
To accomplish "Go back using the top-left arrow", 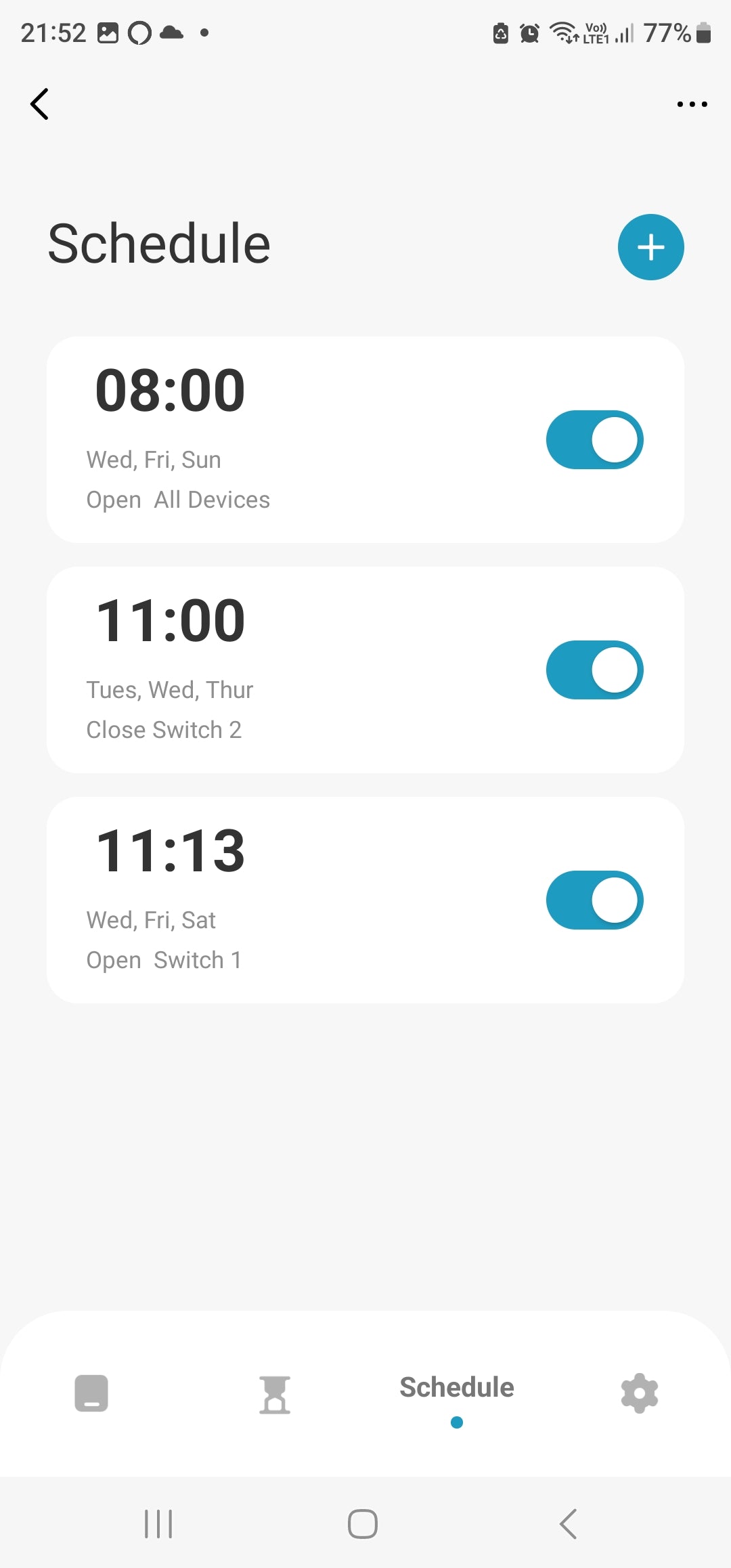I will pyautogui.click(x=40, y=104).
